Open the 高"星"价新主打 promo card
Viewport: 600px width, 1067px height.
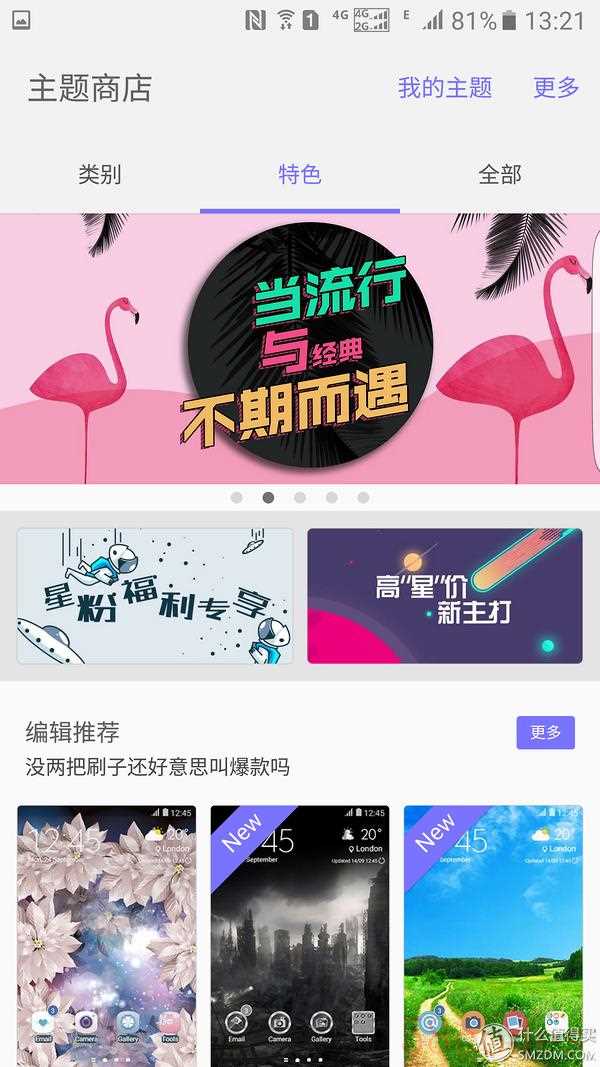tap(444, 596)
